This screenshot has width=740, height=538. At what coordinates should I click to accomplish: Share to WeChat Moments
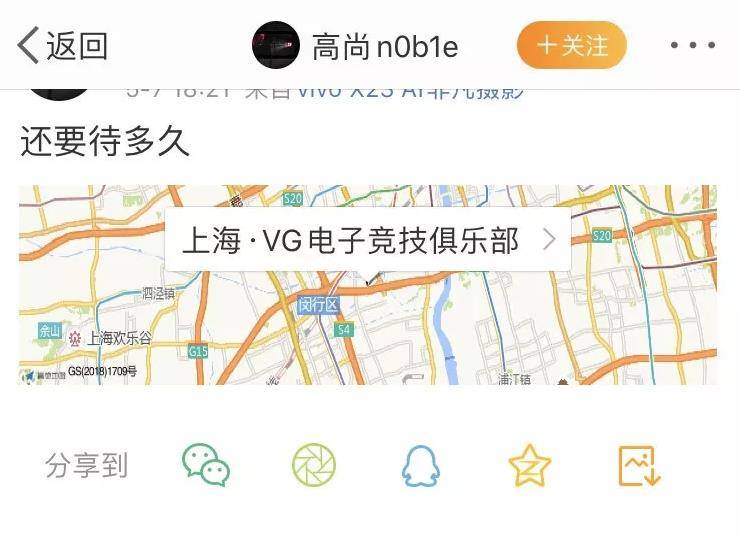pos(314,466)
